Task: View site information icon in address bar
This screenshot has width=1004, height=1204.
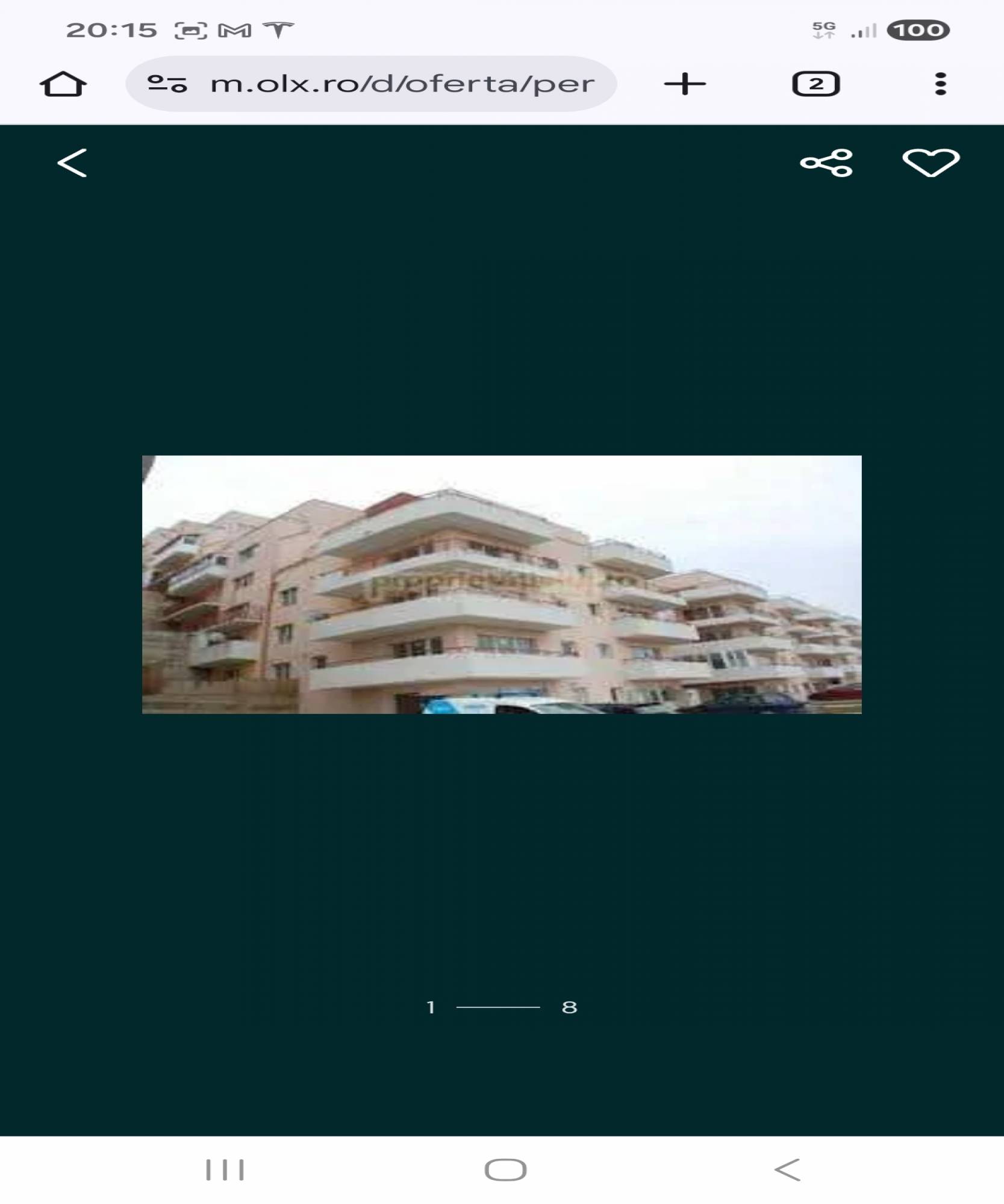Action: pyautogui.click(x=167, y=84)
